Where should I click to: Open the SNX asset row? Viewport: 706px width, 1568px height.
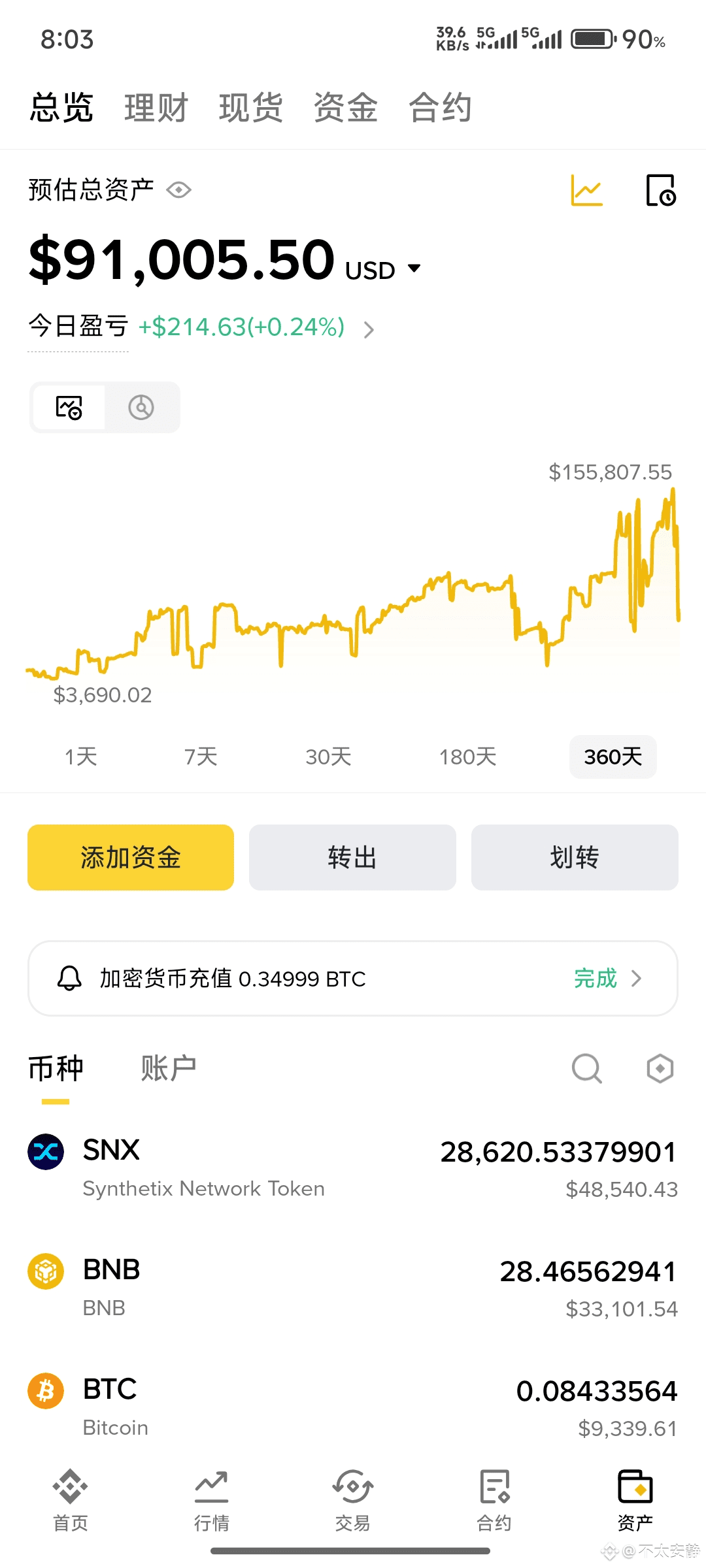(352, 1169)
